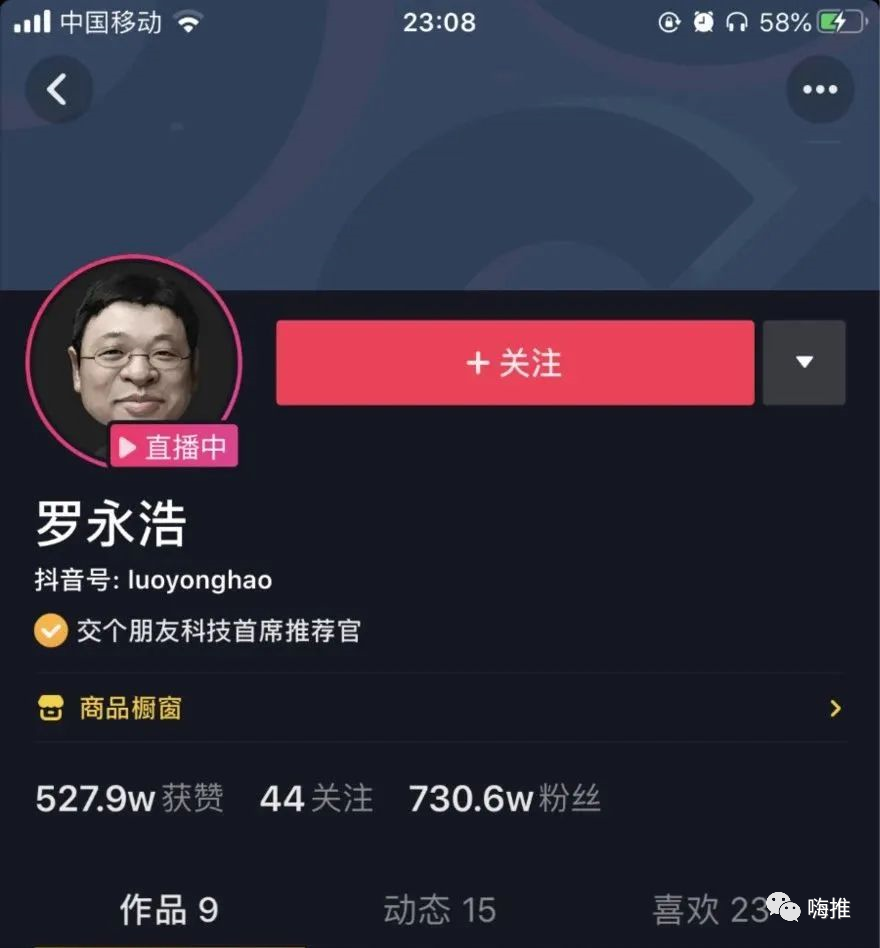Switch to the 喜欢 tab
Viewport: 880px width, 948px height.
708,910
